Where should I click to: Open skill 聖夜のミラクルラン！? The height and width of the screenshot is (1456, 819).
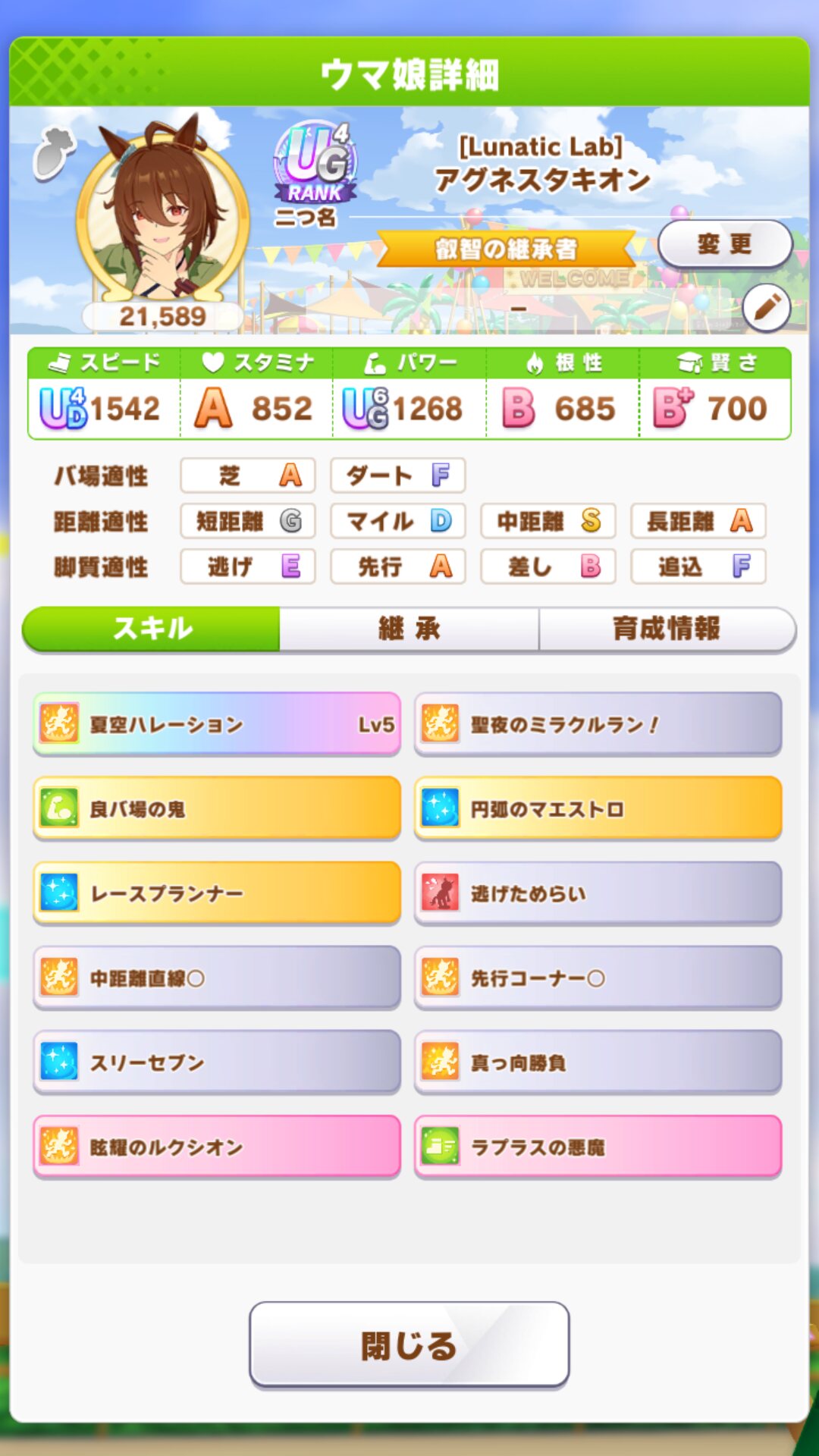coord(598,724)
